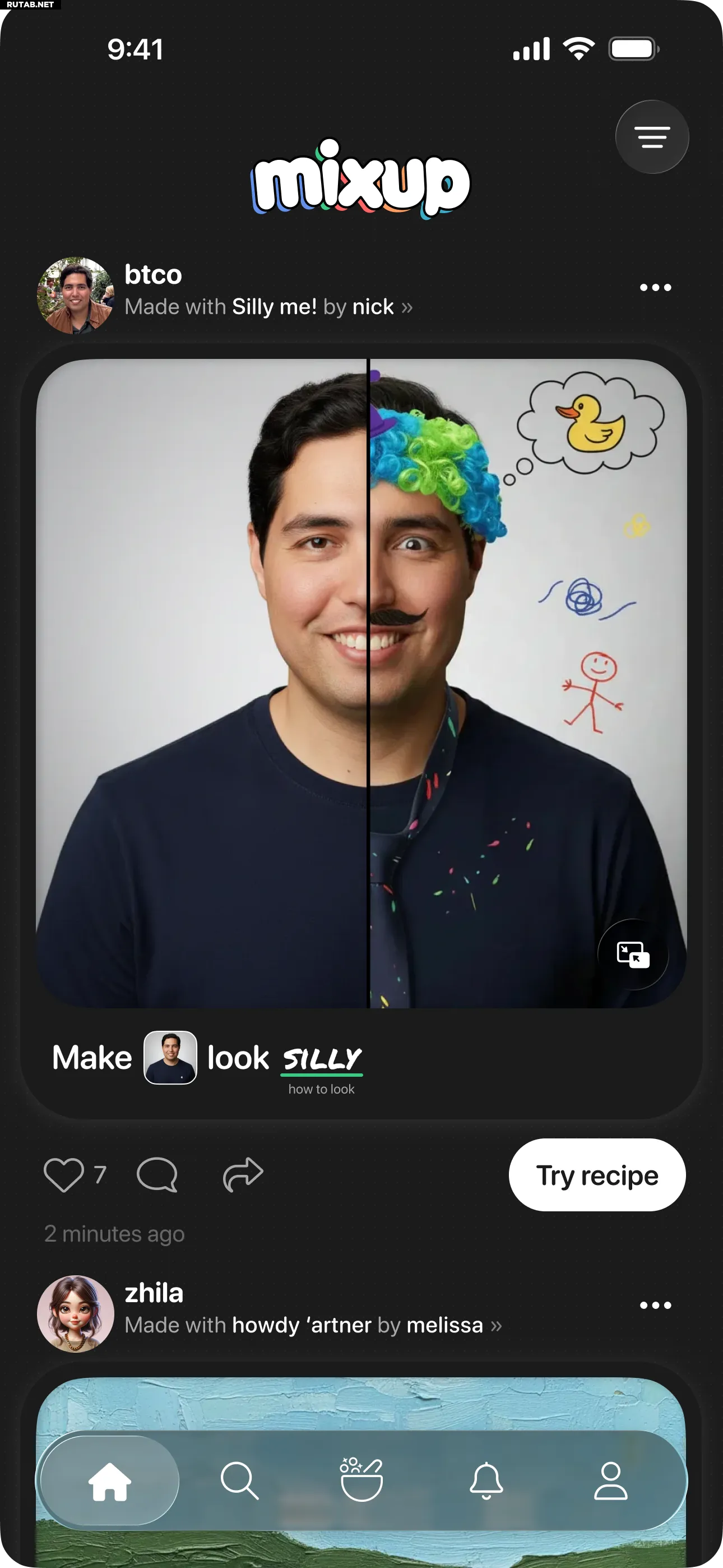Viewport: 723px width, 1568px height.
Task: Open btco's split silly photo
Action: (361, 682)
